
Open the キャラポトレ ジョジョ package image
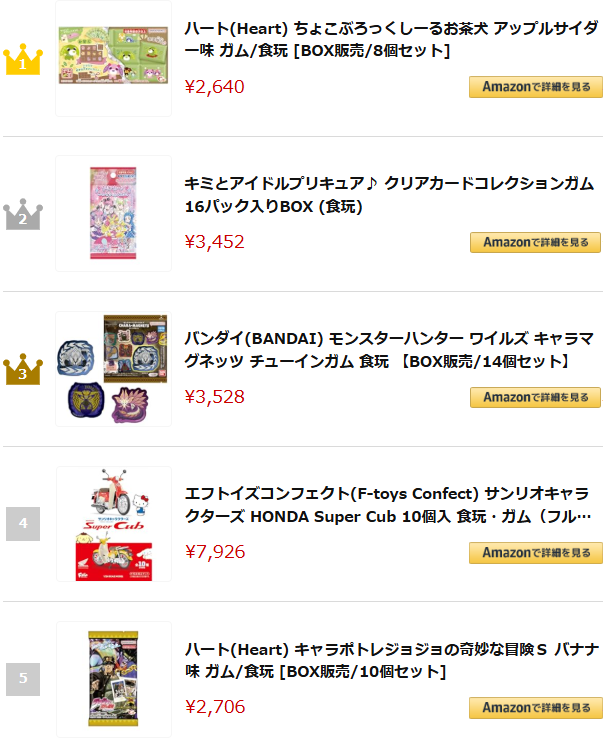coord(113,679)
